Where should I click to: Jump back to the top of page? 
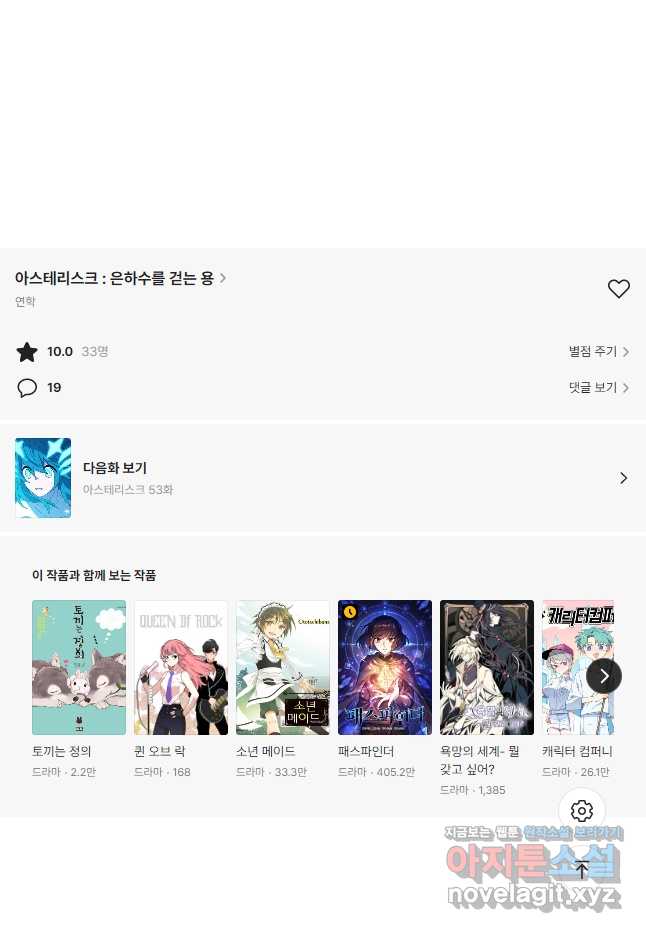[x=582, y=869]
